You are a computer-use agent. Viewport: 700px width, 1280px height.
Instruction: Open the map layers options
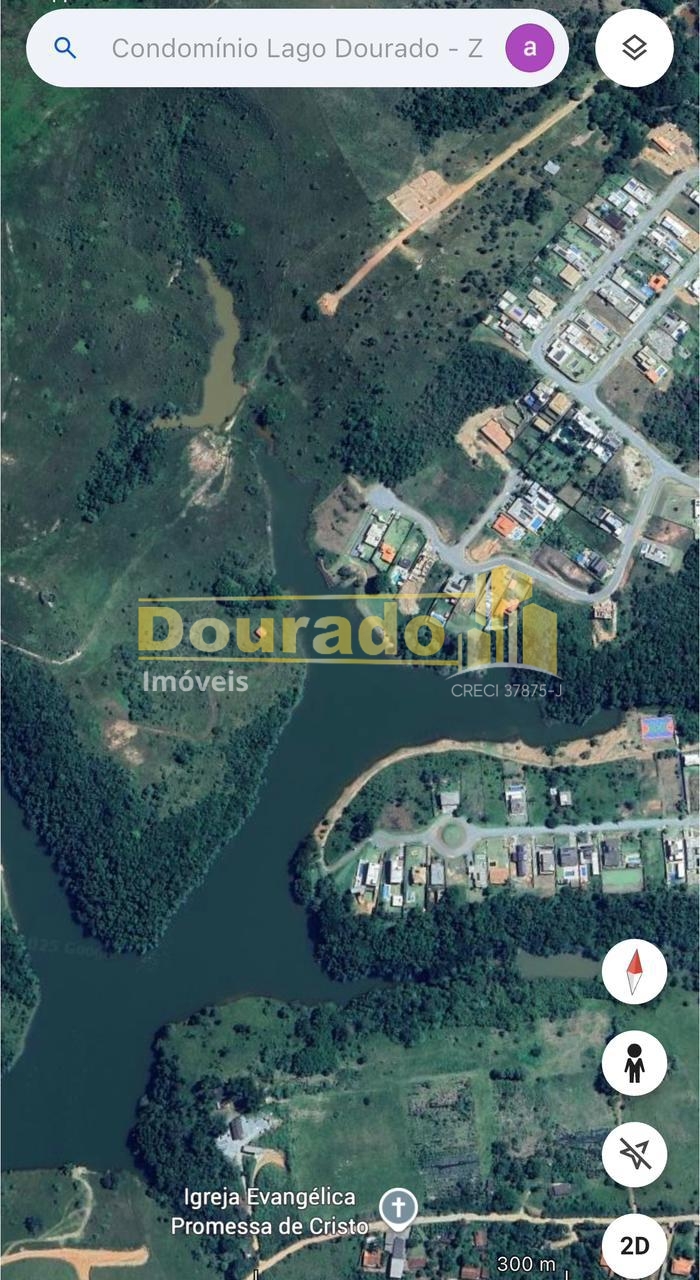click(634, 48)
